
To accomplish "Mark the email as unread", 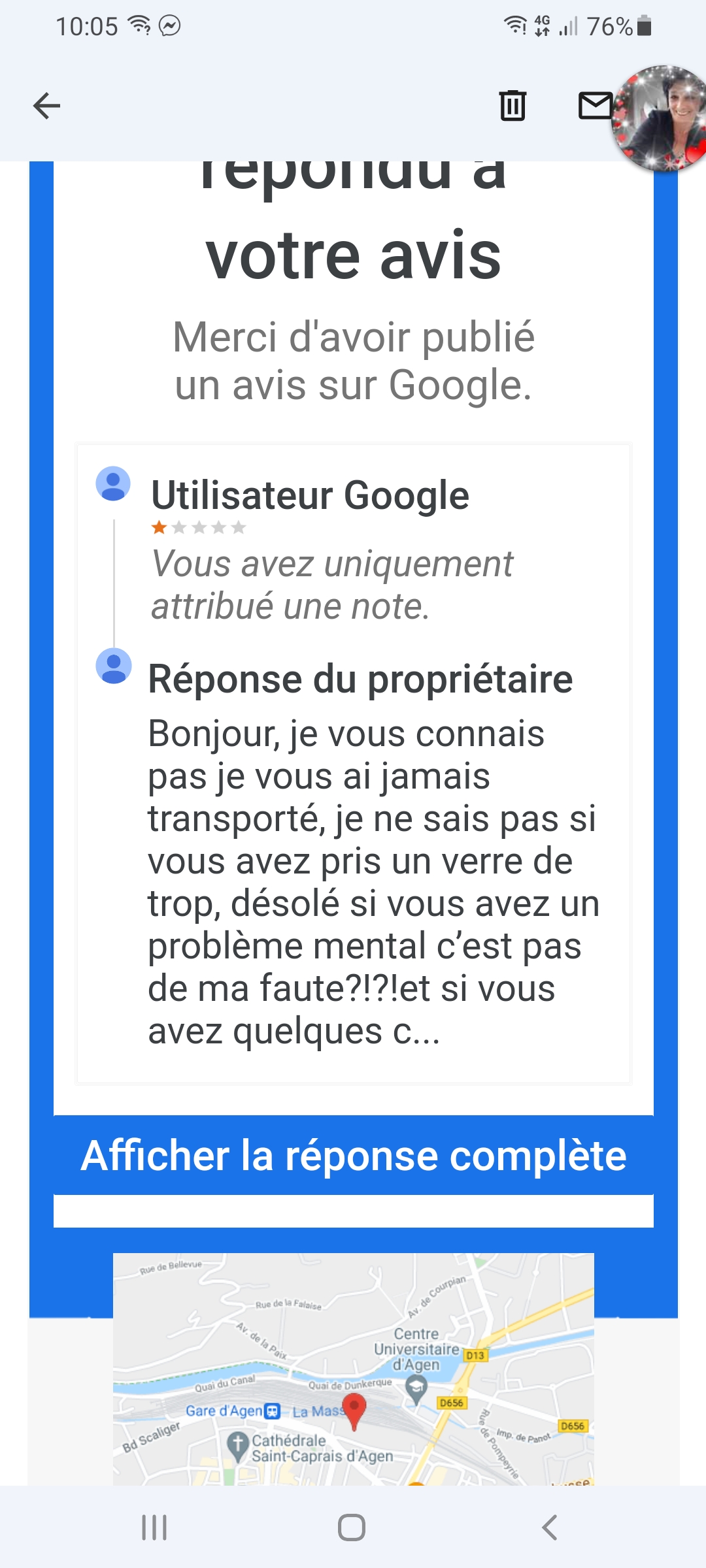I will [x=594, y=106].
